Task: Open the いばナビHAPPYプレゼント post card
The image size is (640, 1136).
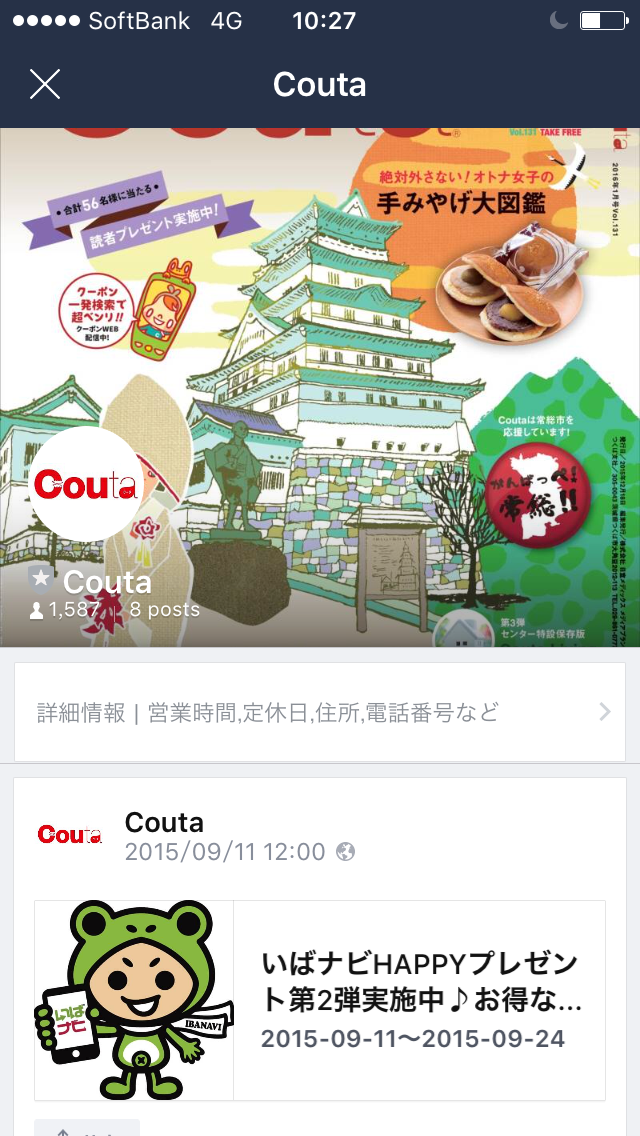Action: pos(319,1000)
